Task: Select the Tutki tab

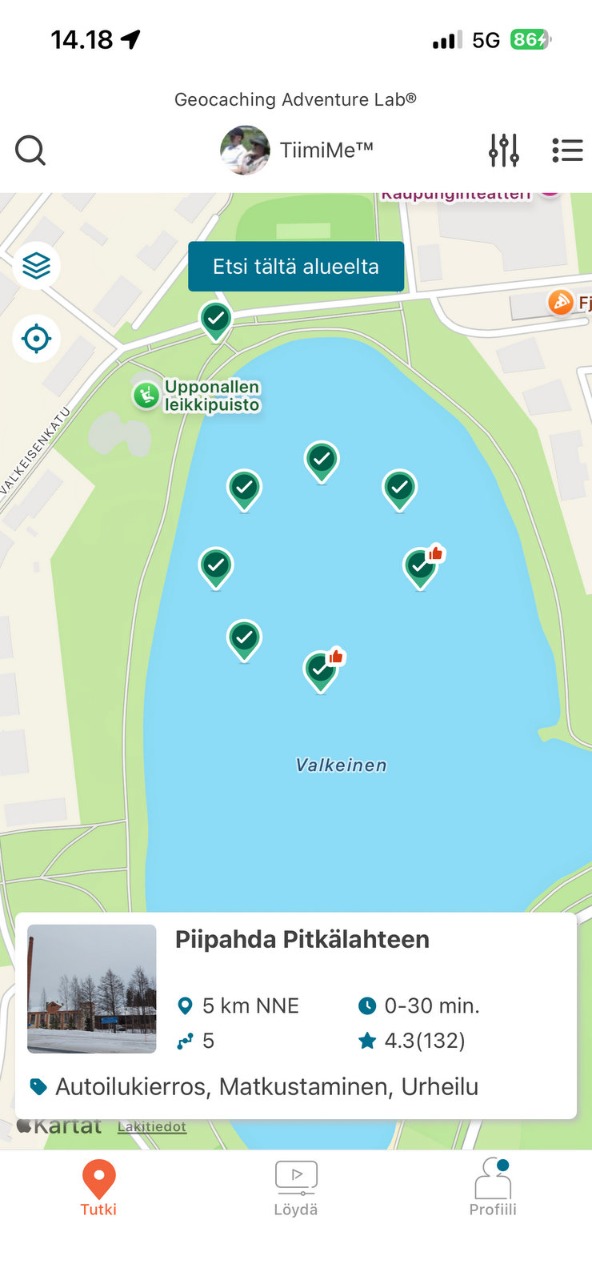Action: pyautogui.click(x=99, y=1188)
